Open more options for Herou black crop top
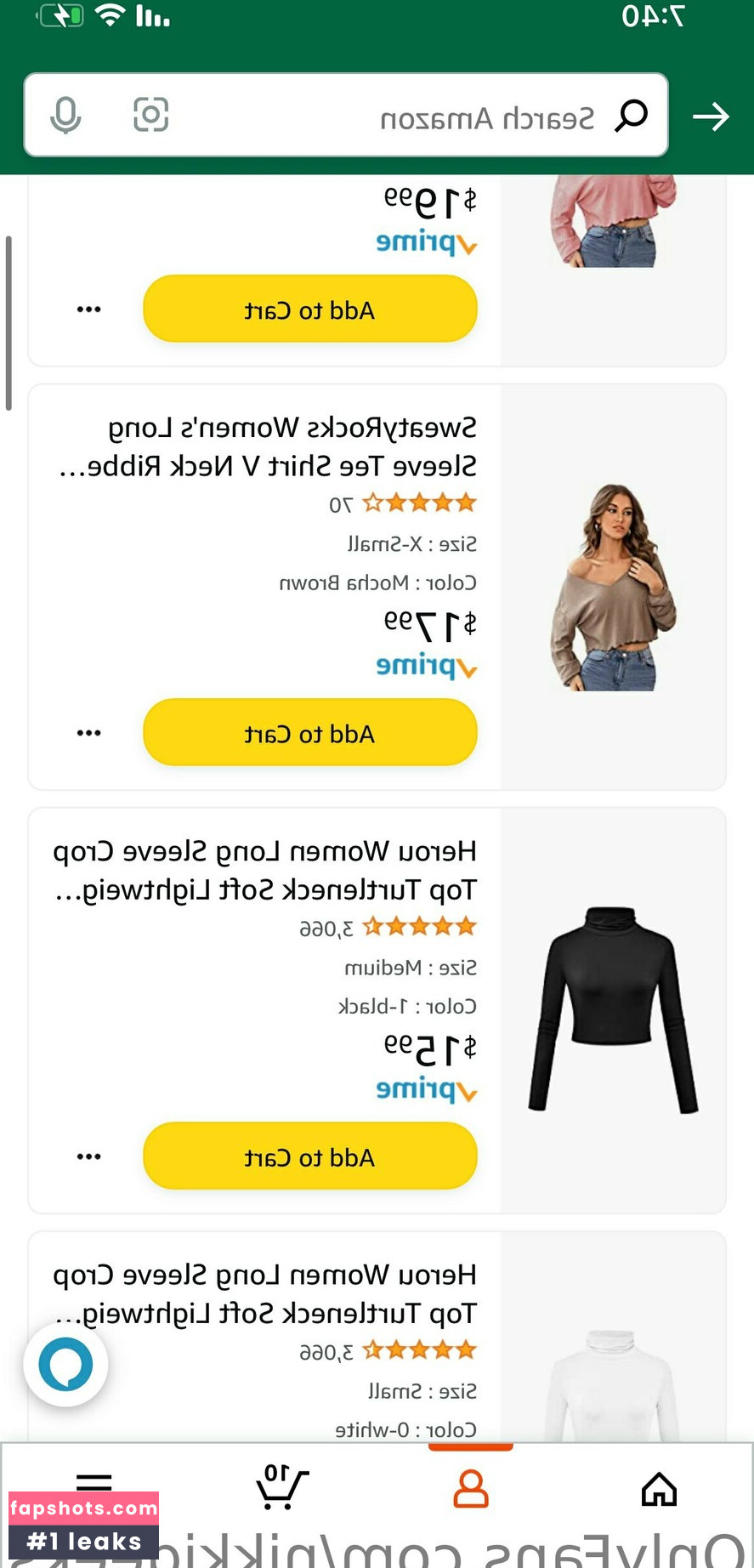This screenshot has width=754, height=1568. 88,1156
